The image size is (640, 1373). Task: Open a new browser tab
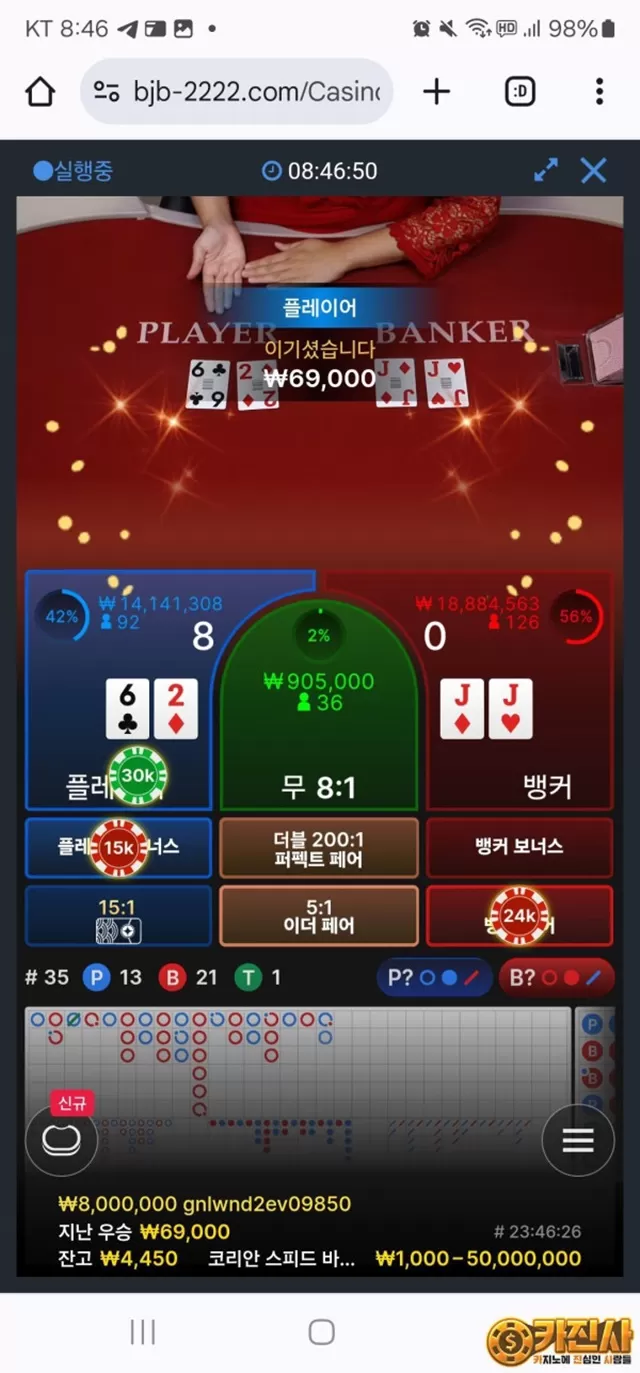437,92
